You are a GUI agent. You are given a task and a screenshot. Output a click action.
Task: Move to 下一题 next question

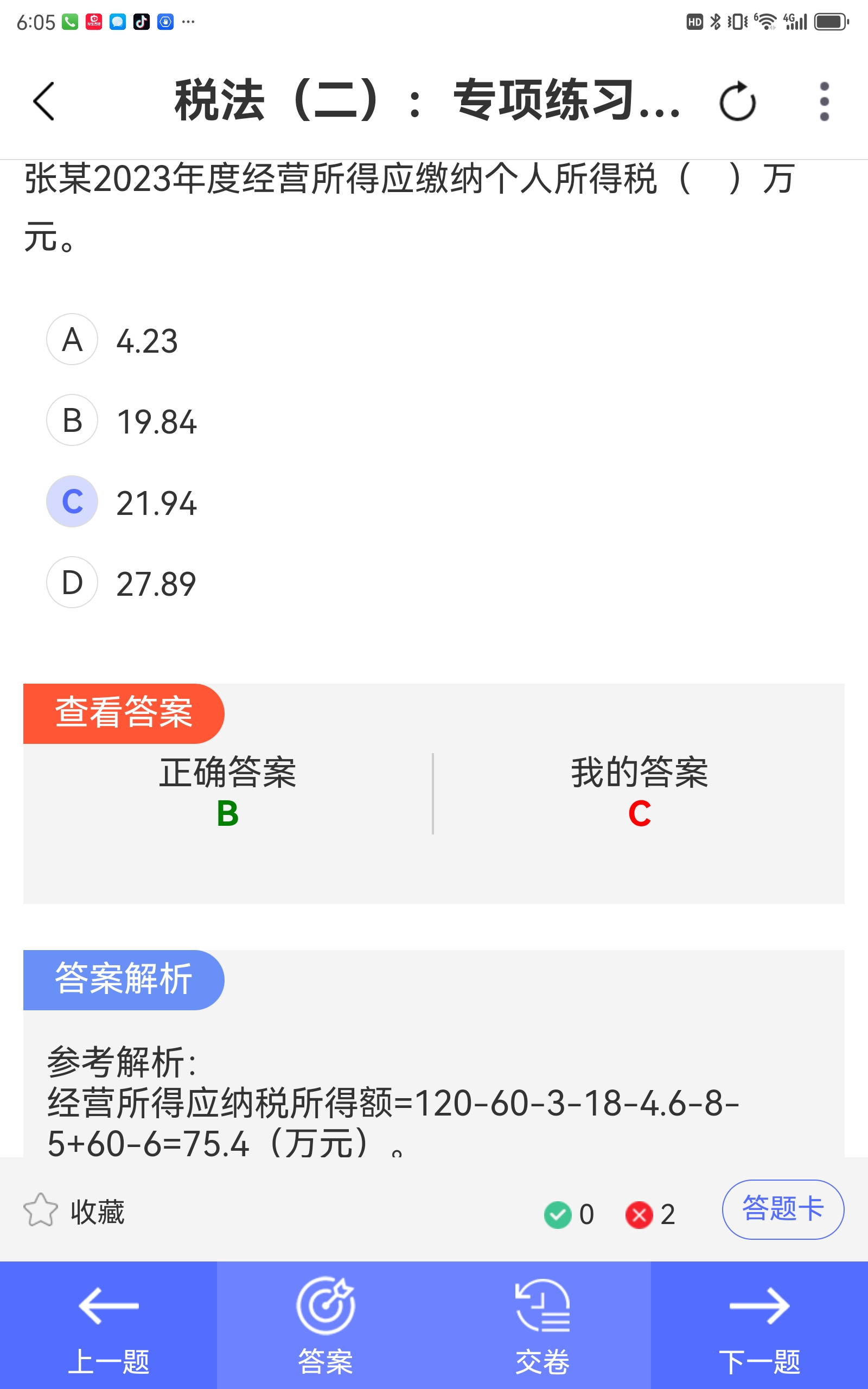coord(759,1326)
